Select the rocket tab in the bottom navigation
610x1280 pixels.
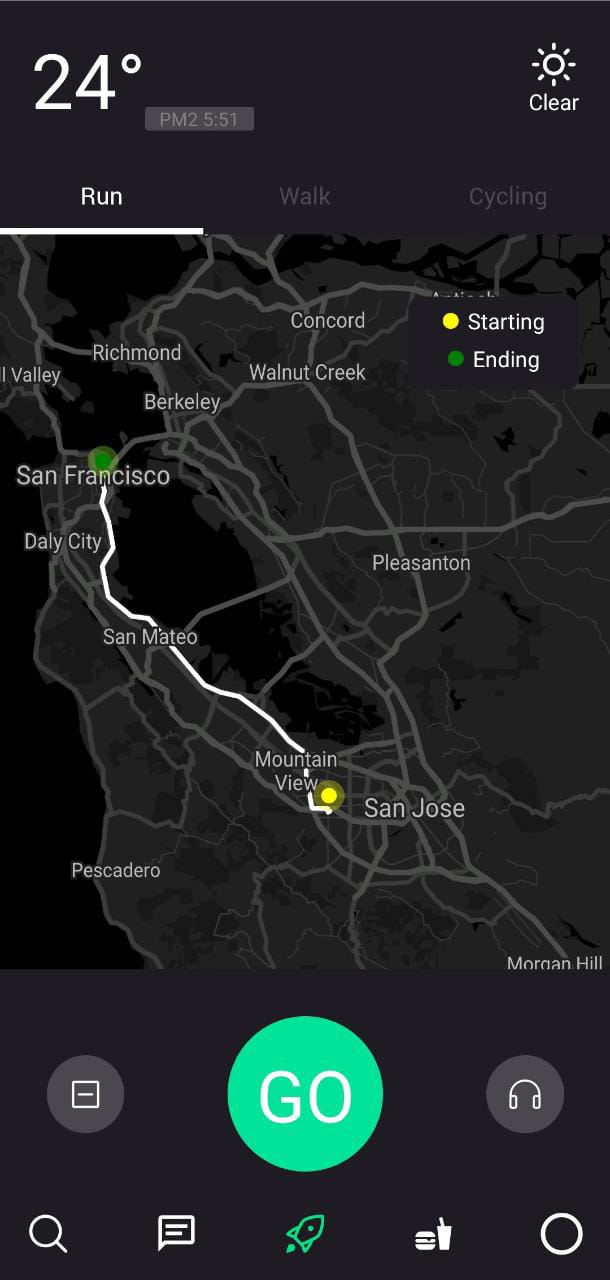305,1234
